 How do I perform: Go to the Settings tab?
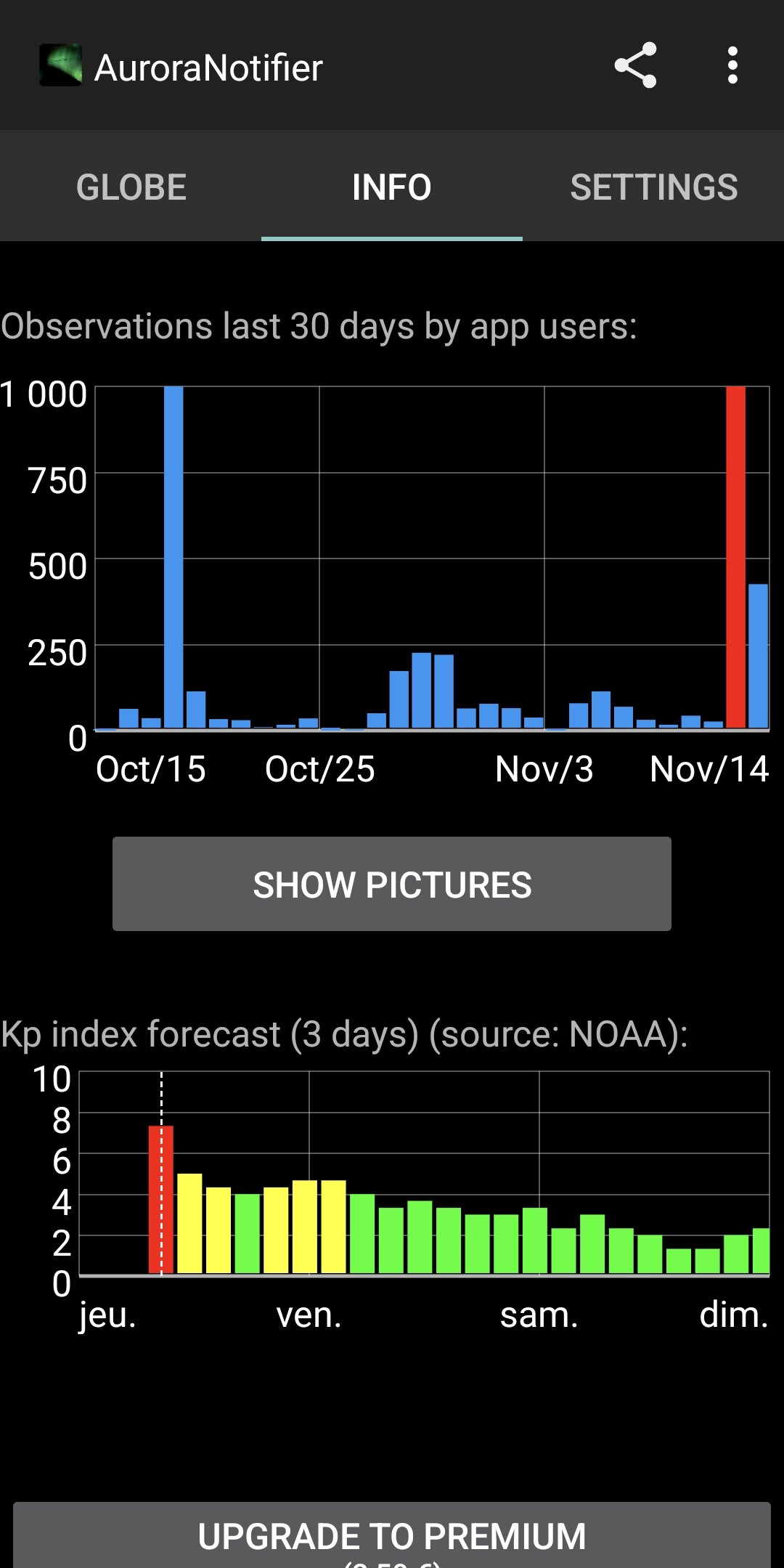pos(653,187)
